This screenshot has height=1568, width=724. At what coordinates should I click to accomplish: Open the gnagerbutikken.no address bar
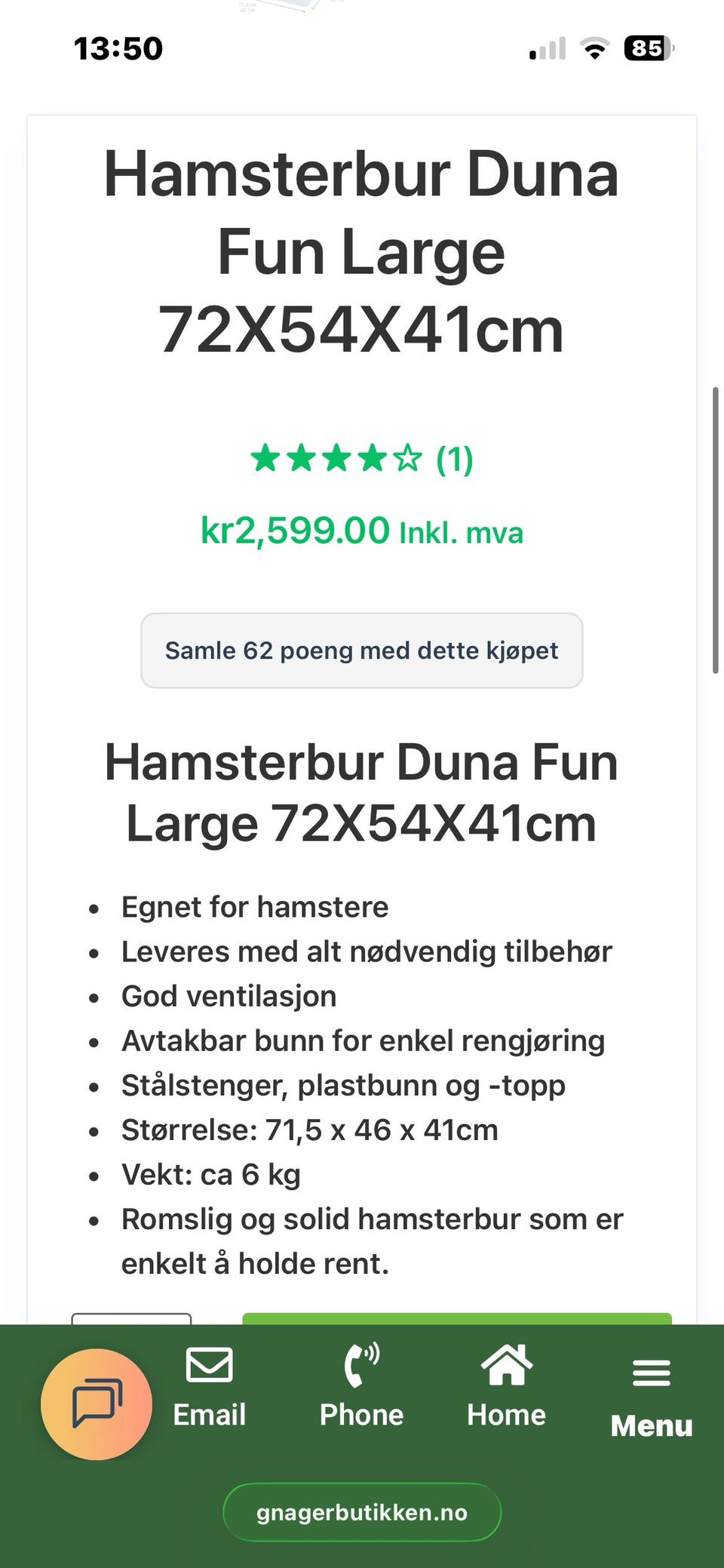(362, 1512)
